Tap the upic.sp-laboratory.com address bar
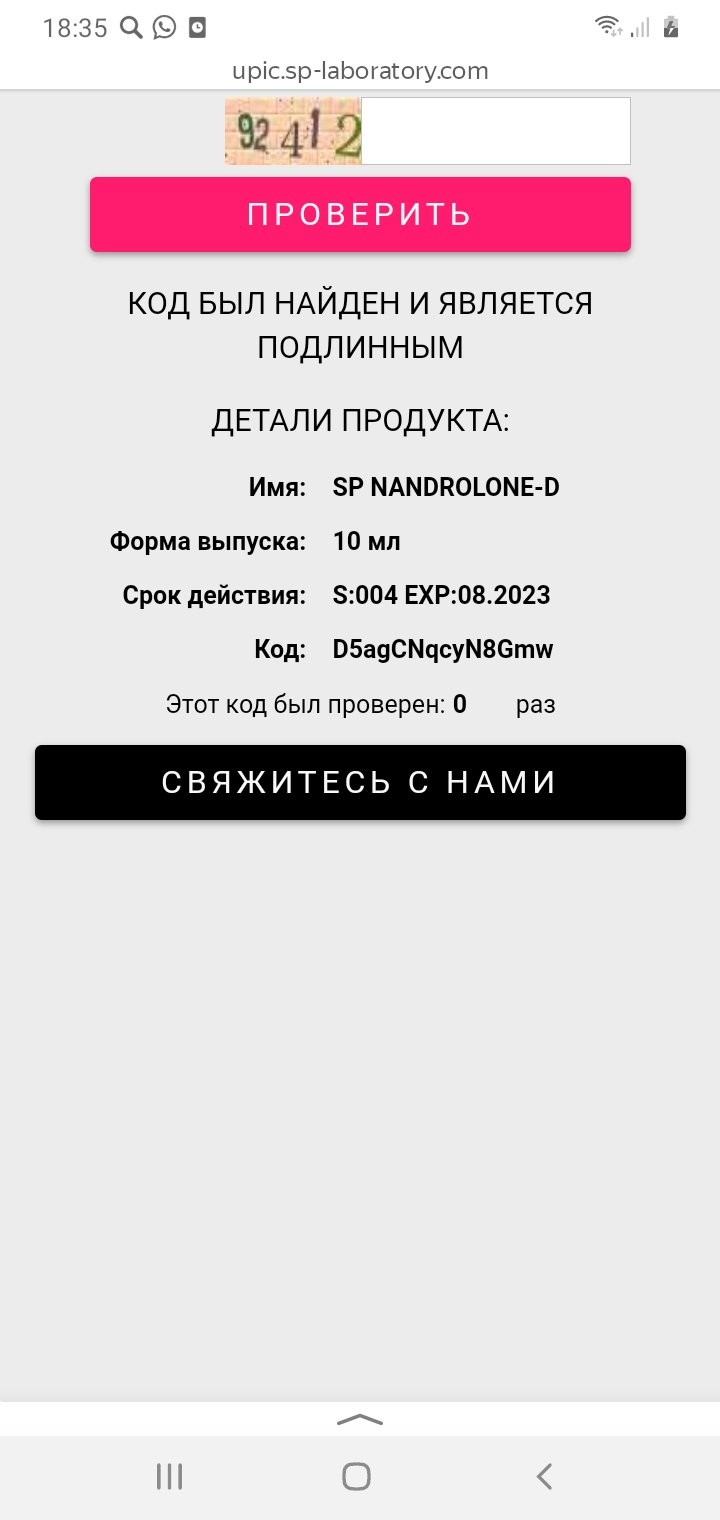This screenshot has height=1520, width=720. click(360, 71)
